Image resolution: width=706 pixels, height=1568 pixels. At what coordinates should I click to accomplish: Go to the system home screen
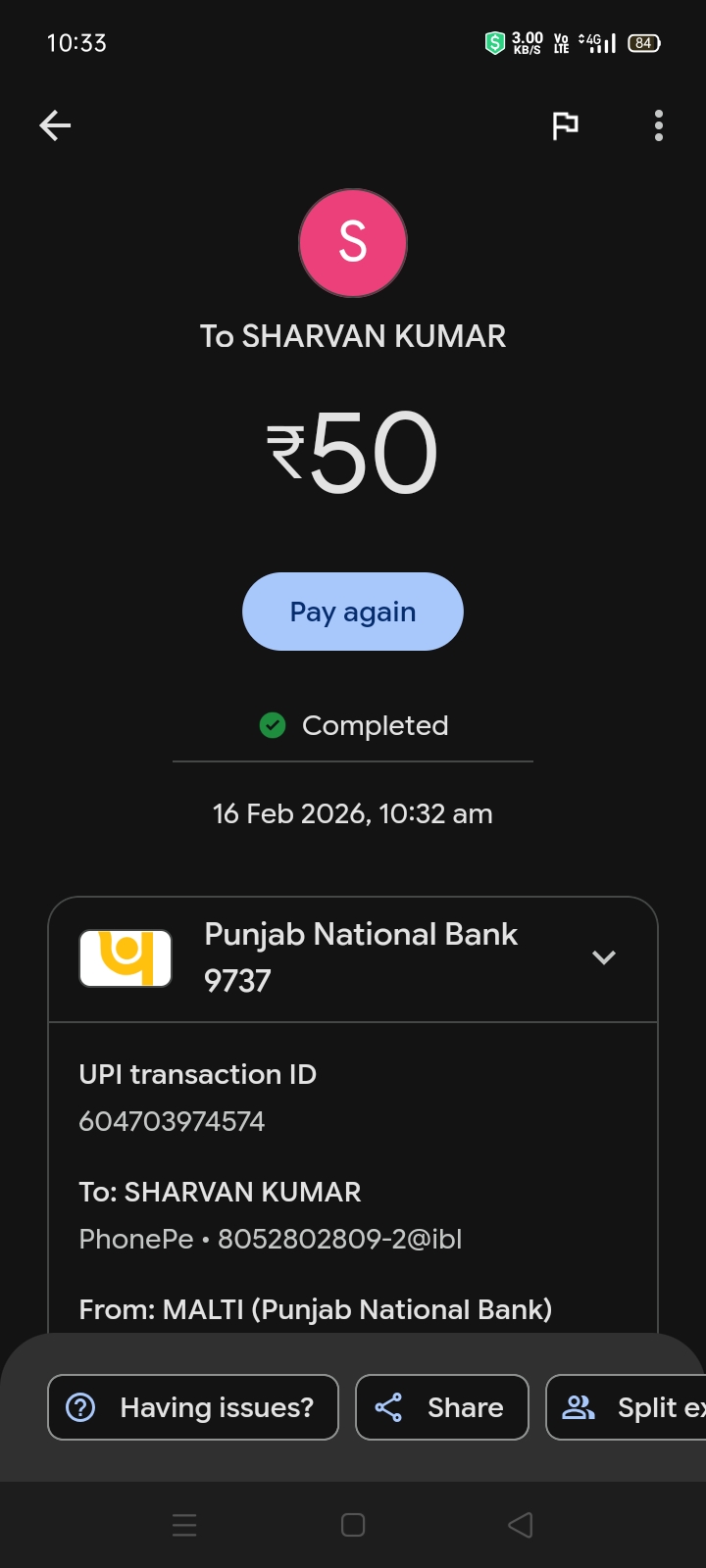(x=353, y=1525)
